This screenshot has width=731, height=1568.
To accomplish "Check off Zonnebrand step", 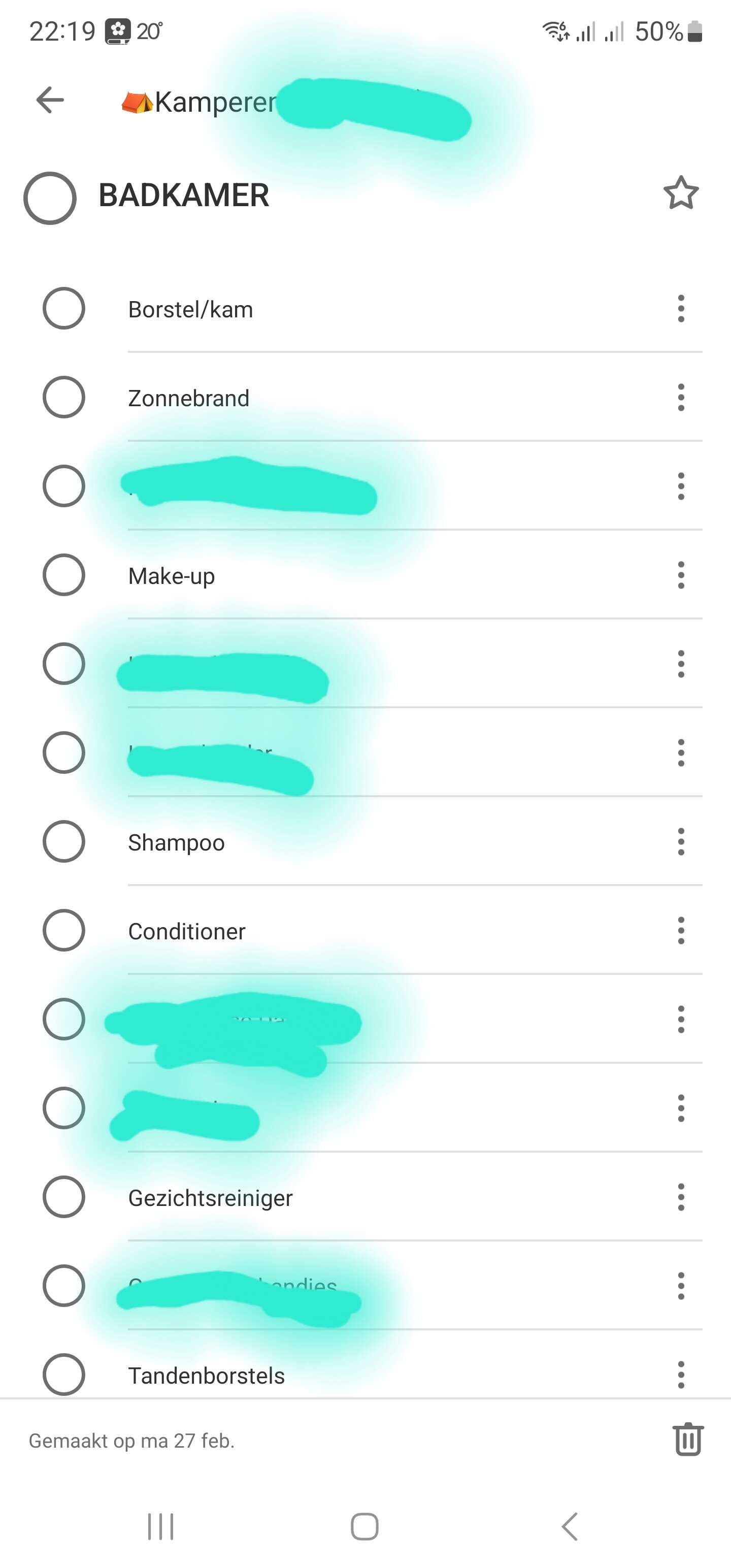I will coord(64,398).
